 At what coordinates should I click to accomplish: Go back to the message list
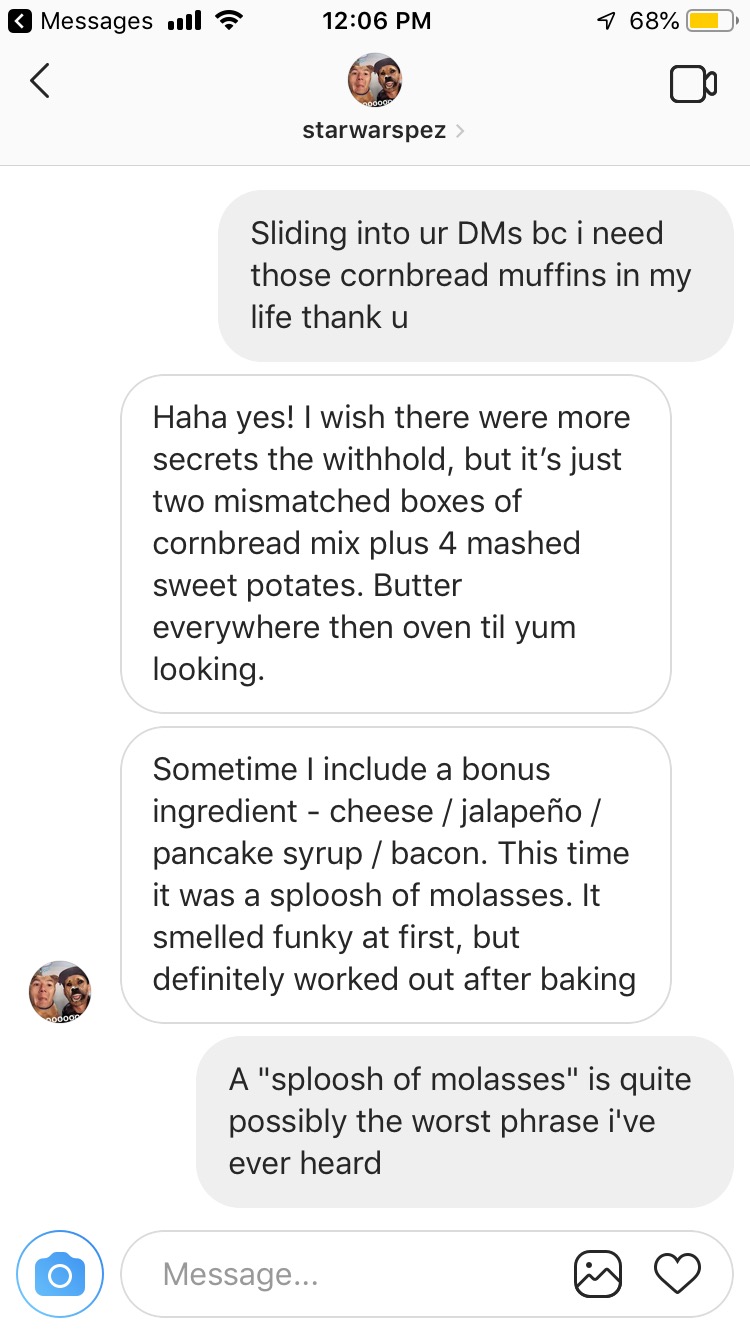point(40,82)
